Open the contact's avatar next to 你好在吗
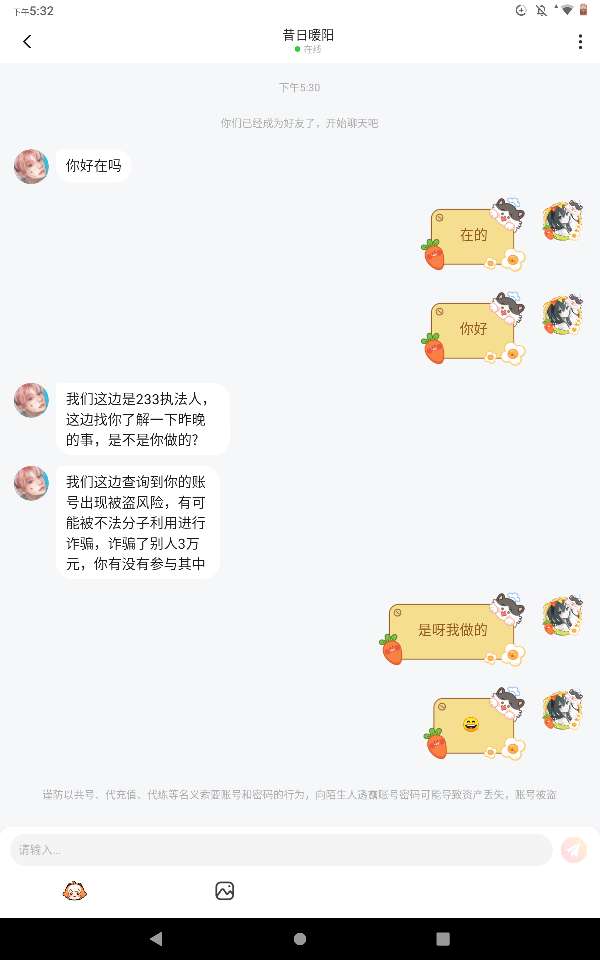This screenshot has height=960, width=600. (x=31, y=166)
